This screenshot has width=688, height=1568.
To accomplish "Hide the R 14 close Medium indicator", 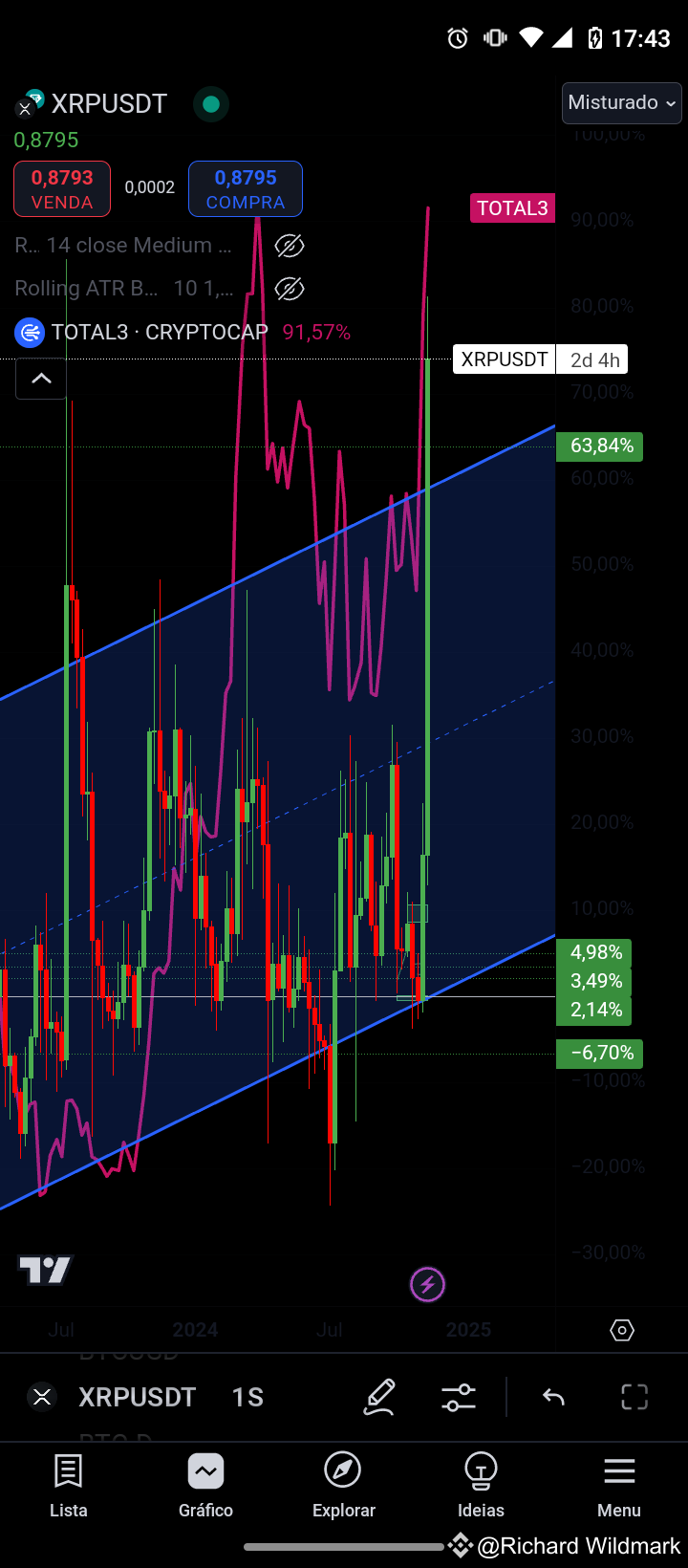I will tap(290, 246).
